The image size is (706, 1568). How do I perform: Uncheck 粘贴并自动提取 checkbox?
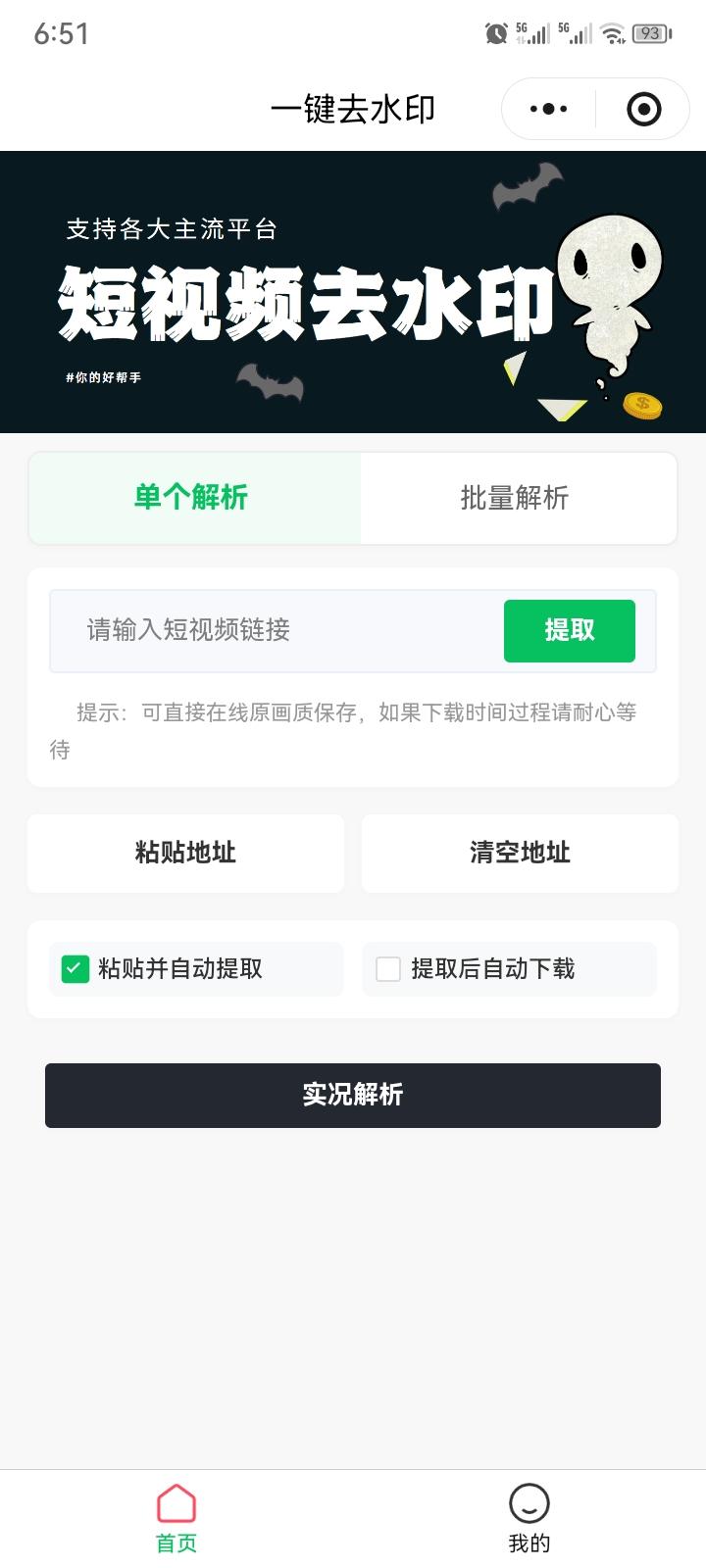tap(76, 969)
